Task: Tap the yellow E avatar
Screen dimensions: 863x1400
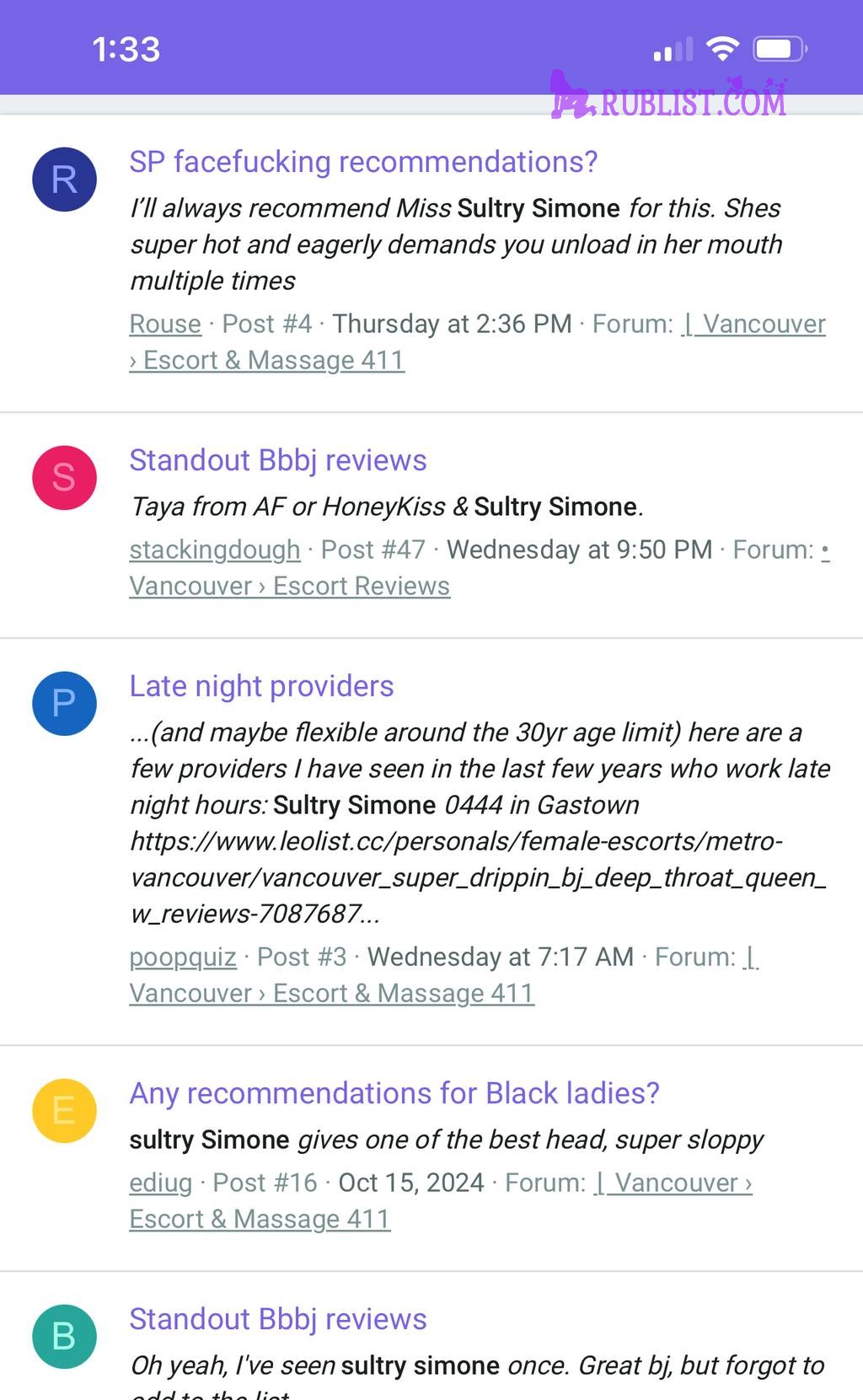Action: pos(64,1111)
